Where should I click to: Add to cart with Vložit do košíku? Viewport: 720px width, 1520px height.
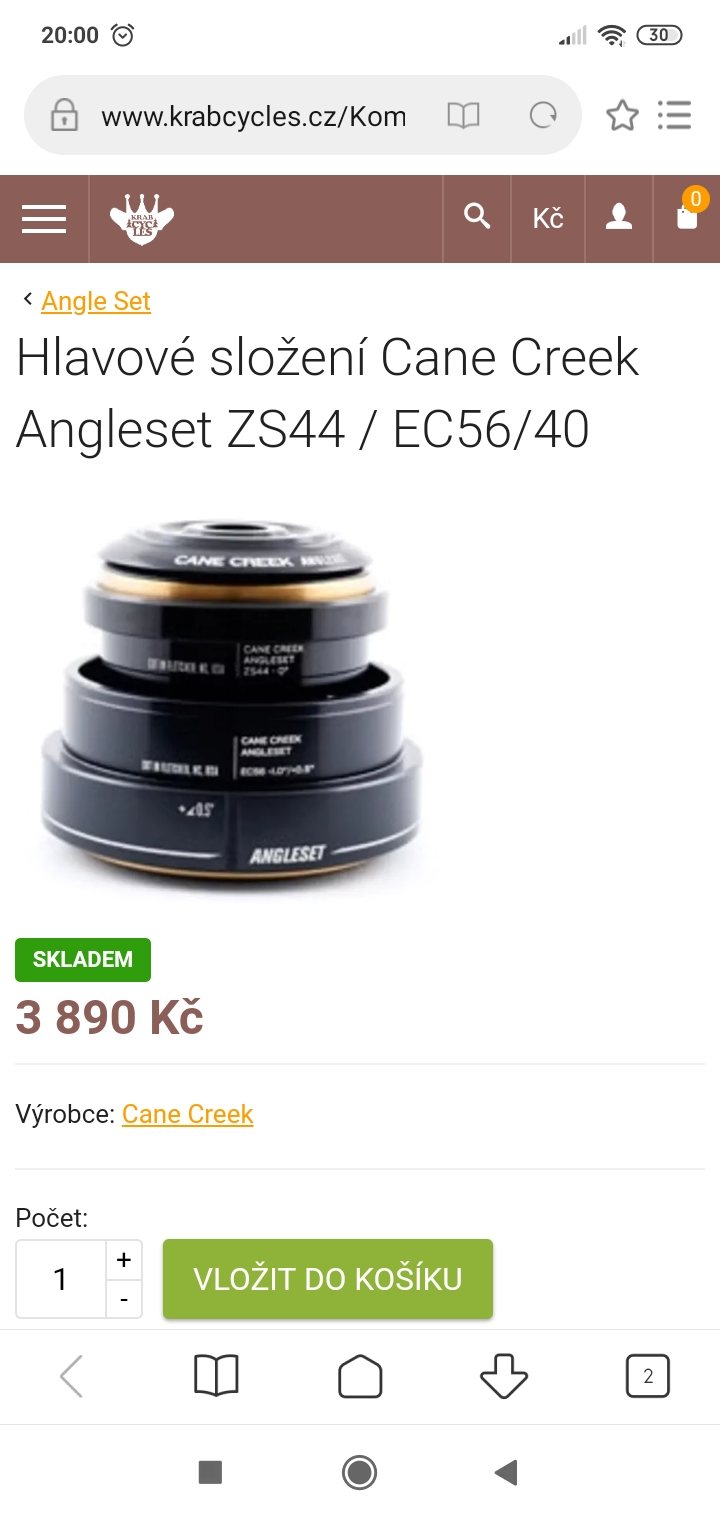(328, 1279)
